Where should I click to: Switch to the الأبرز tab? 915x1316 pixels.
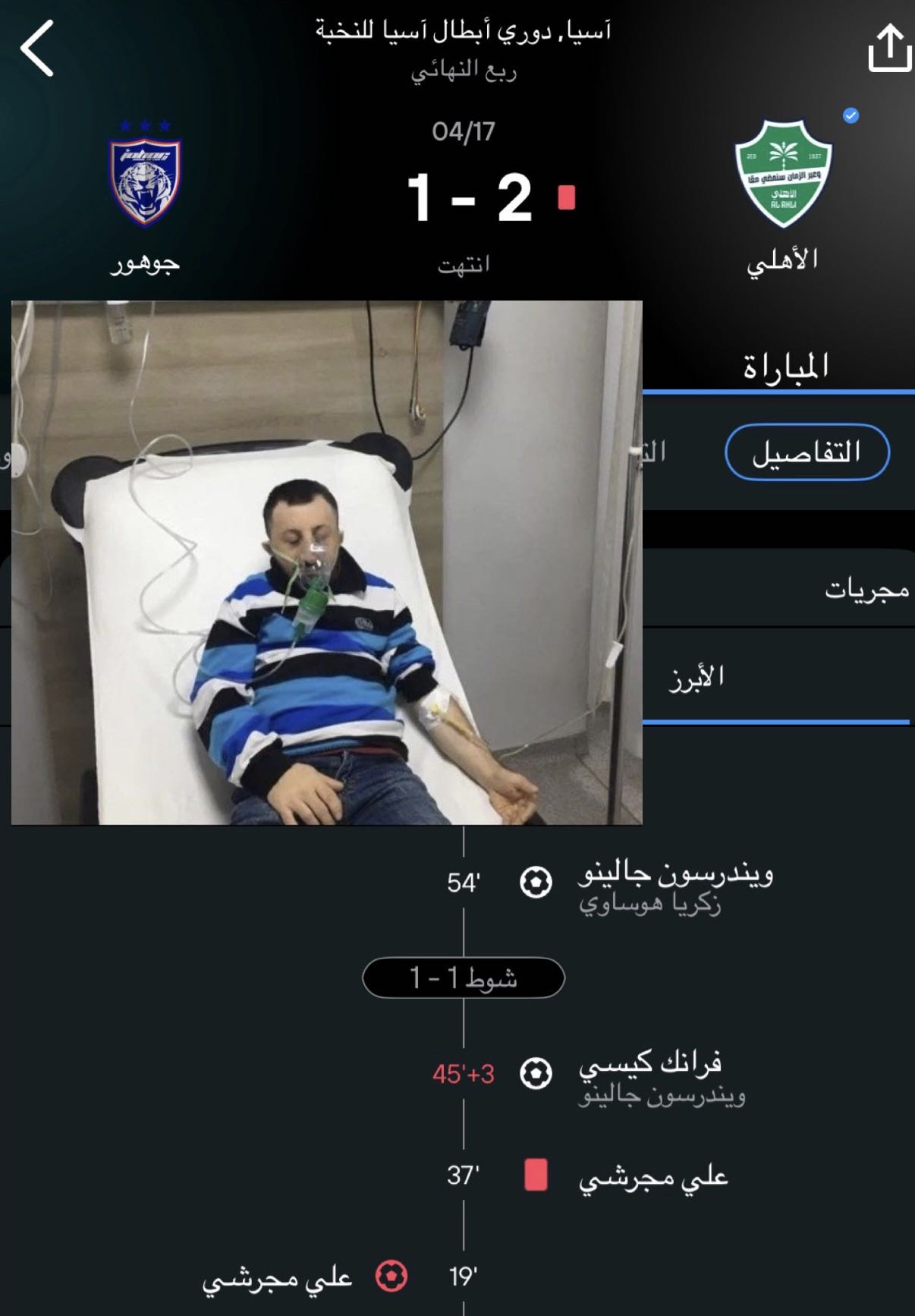696,676
